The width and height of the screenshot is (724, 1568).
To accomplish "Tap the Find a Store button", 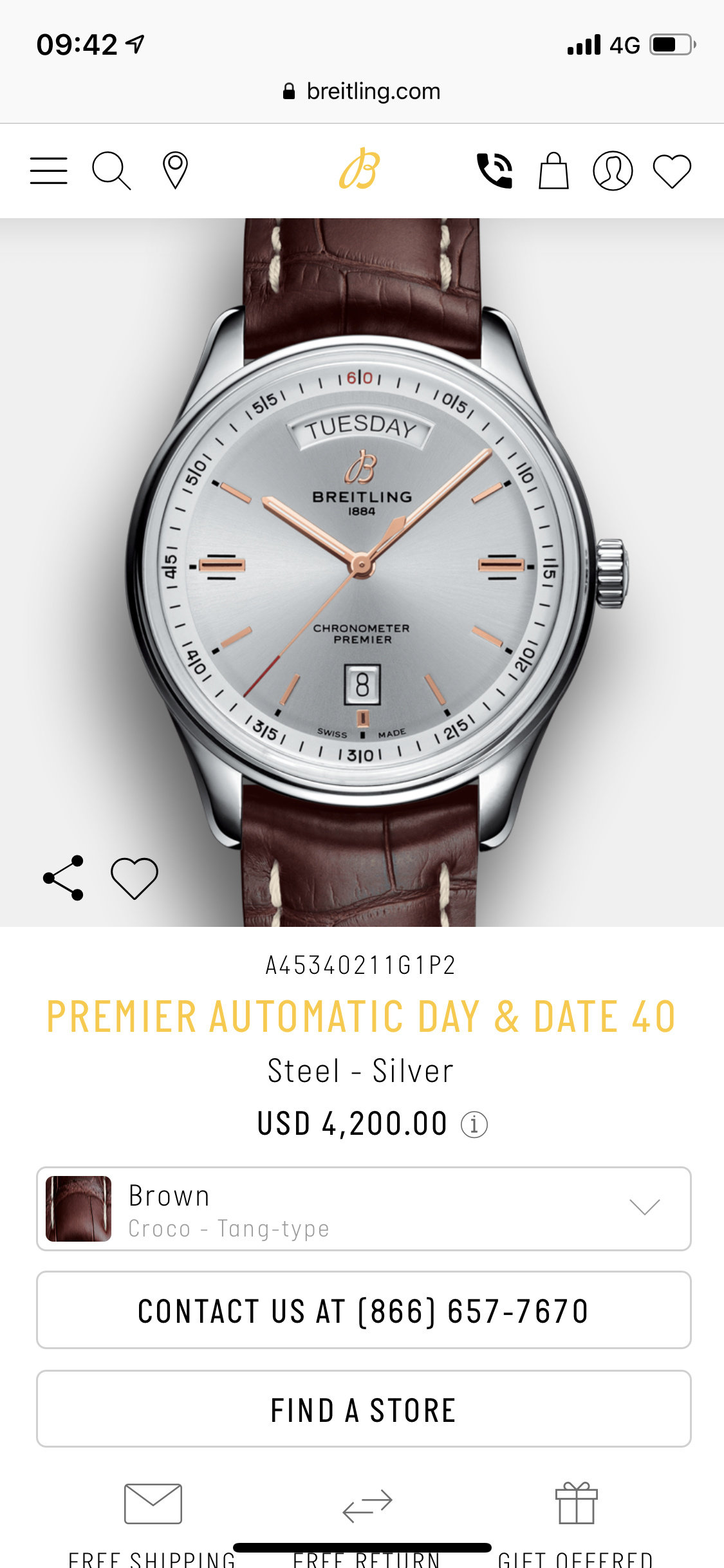I will pos(364,1409).
